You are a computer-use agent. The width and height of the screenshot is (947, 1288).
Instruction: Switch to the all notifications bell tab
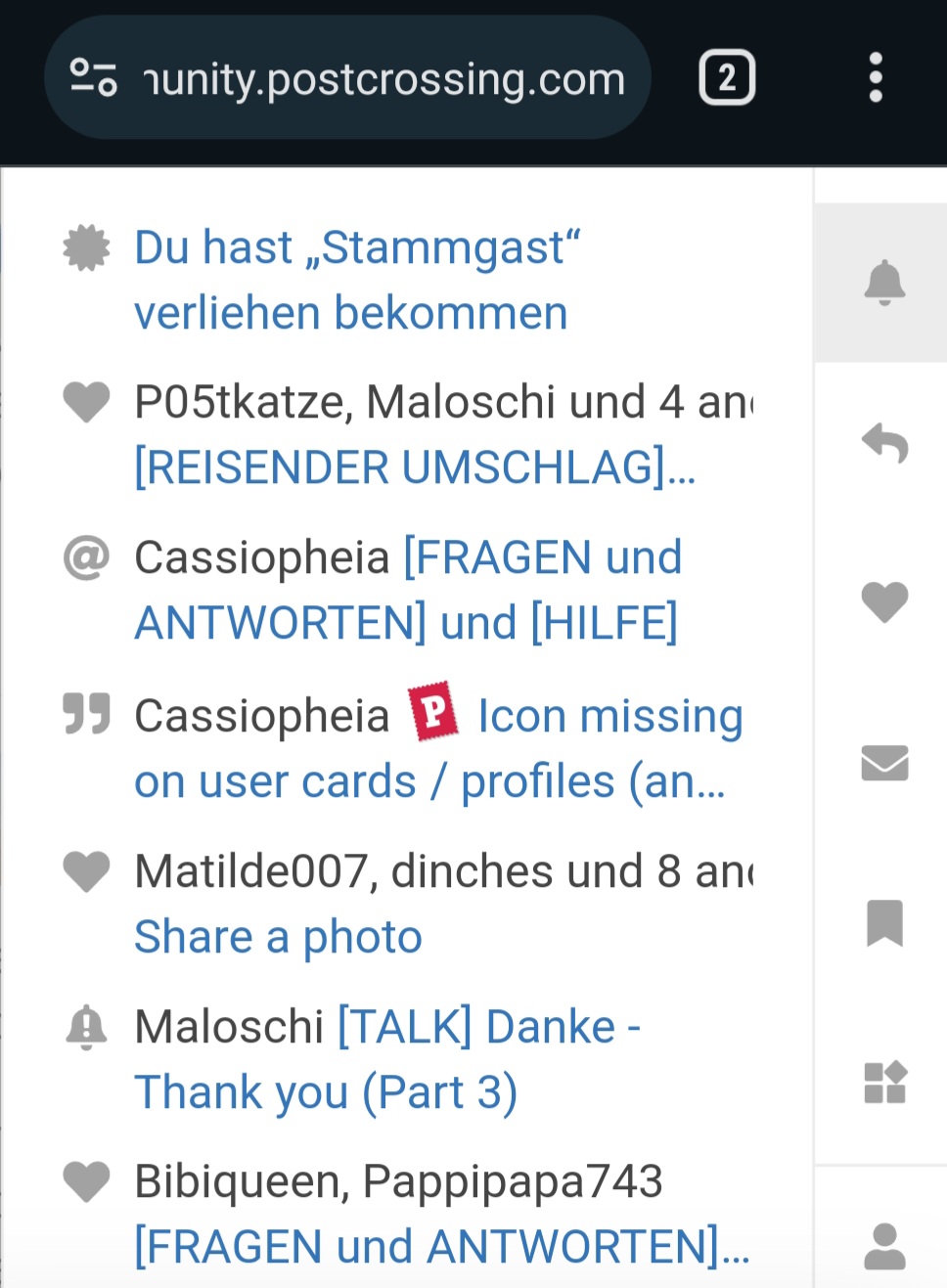tap(883, 283)
